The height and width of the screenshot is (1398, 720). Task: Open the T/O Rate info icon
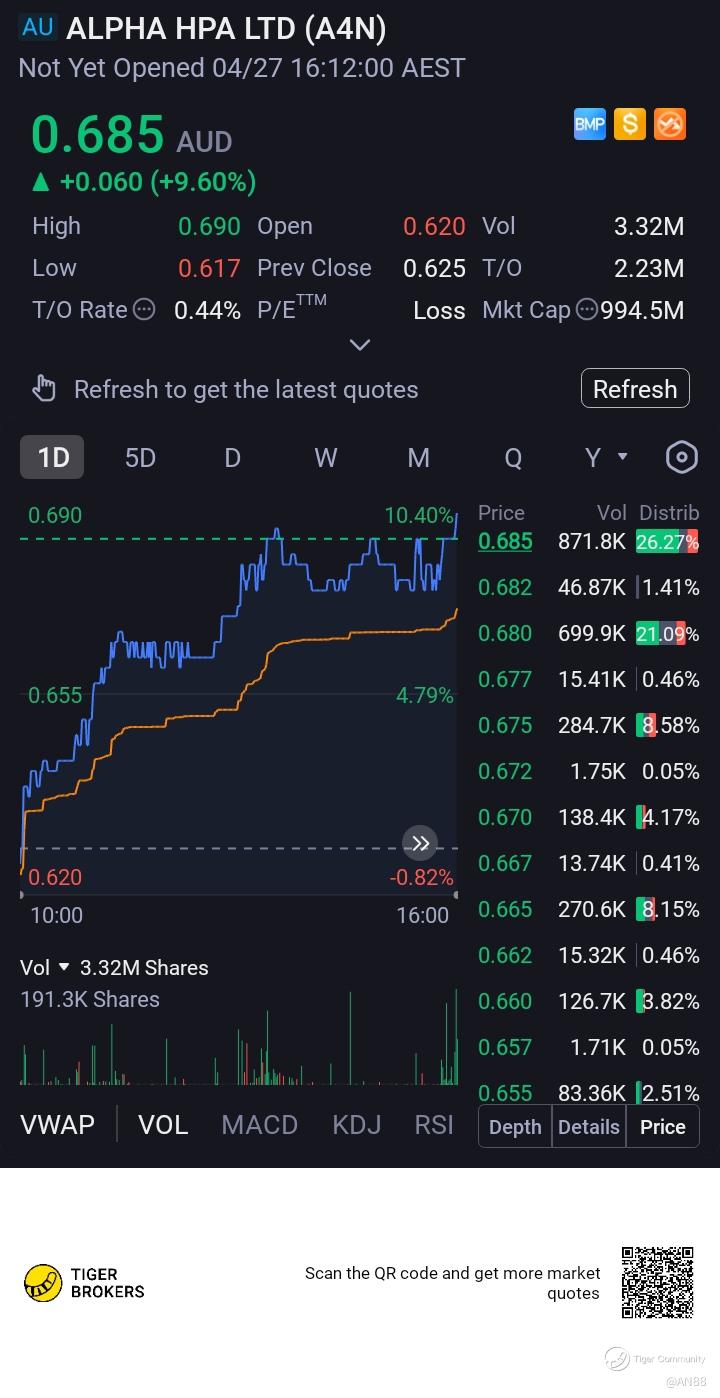click(144, 310)
